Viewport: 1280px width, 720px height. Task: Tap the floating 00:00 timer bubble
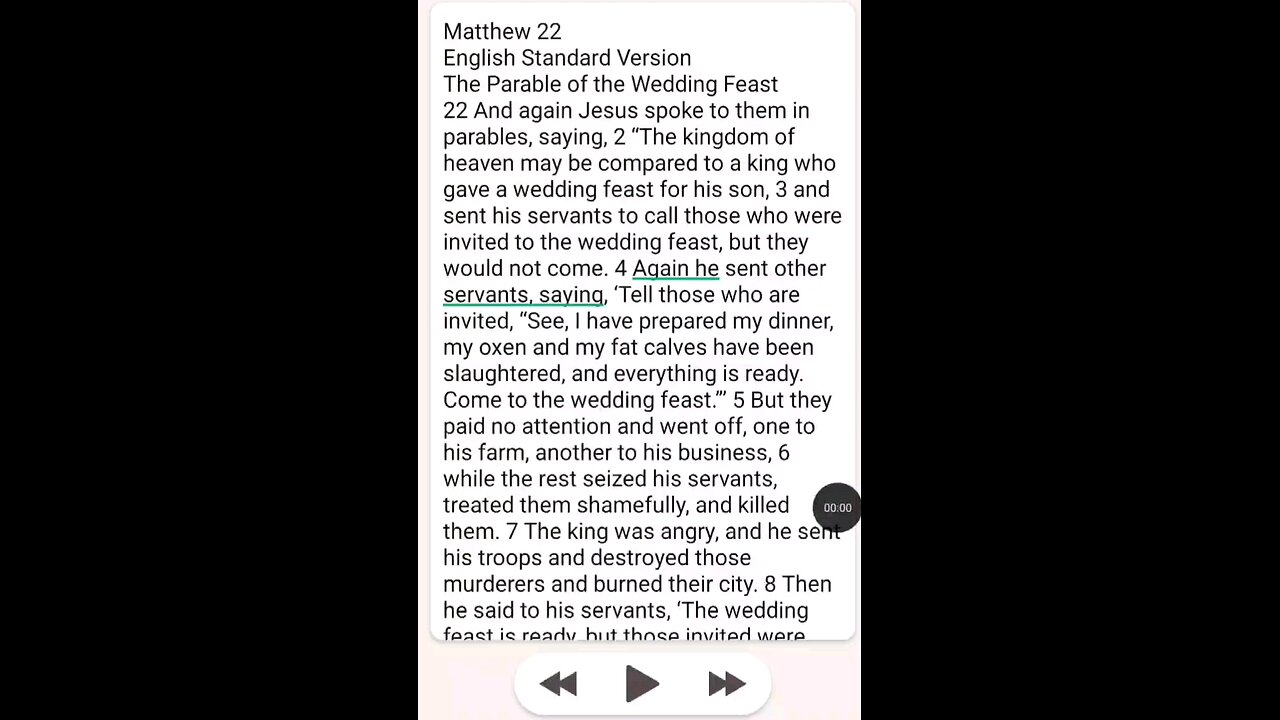click(x=837, y=508)
